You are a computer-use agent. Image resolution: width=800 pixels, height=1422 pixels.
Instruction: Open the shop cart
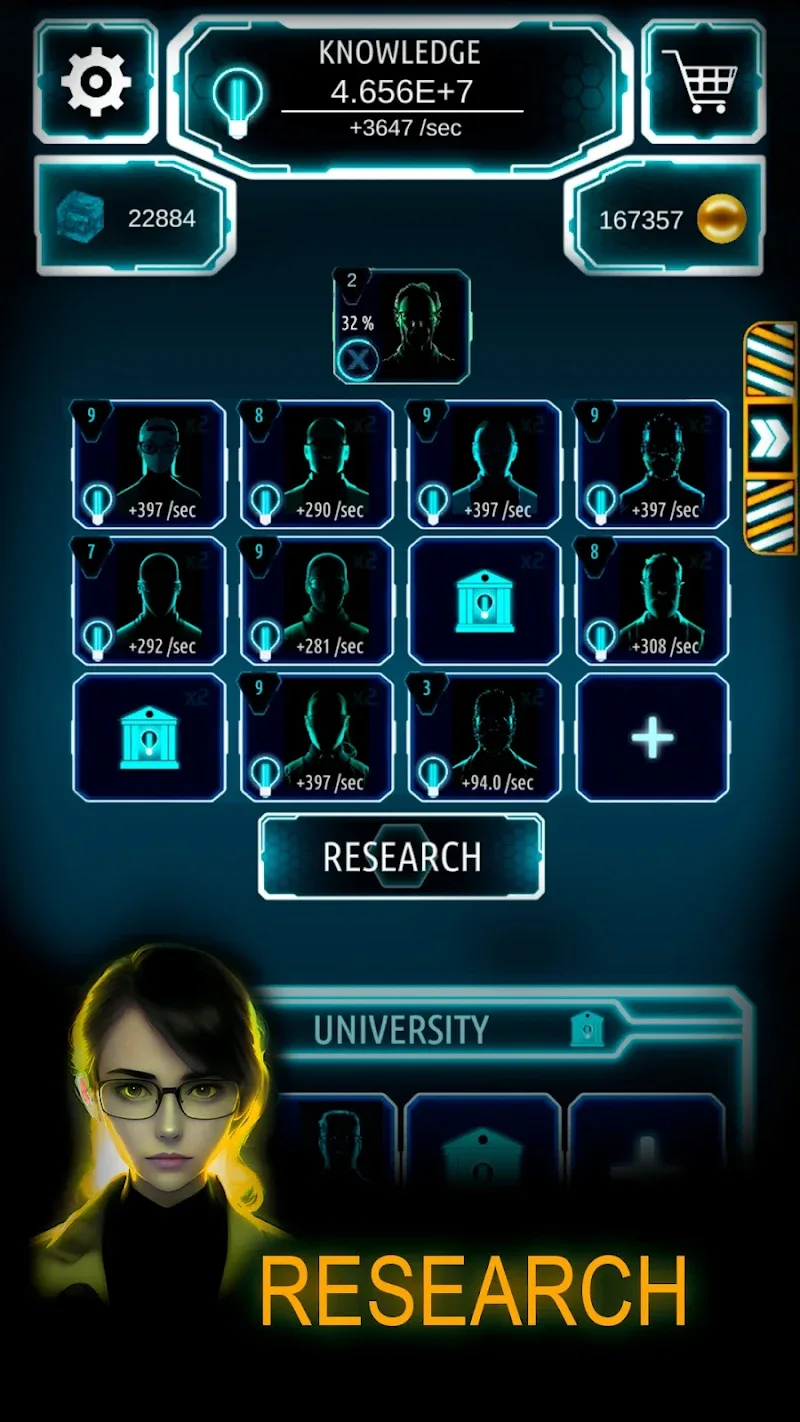click(703, 82)
